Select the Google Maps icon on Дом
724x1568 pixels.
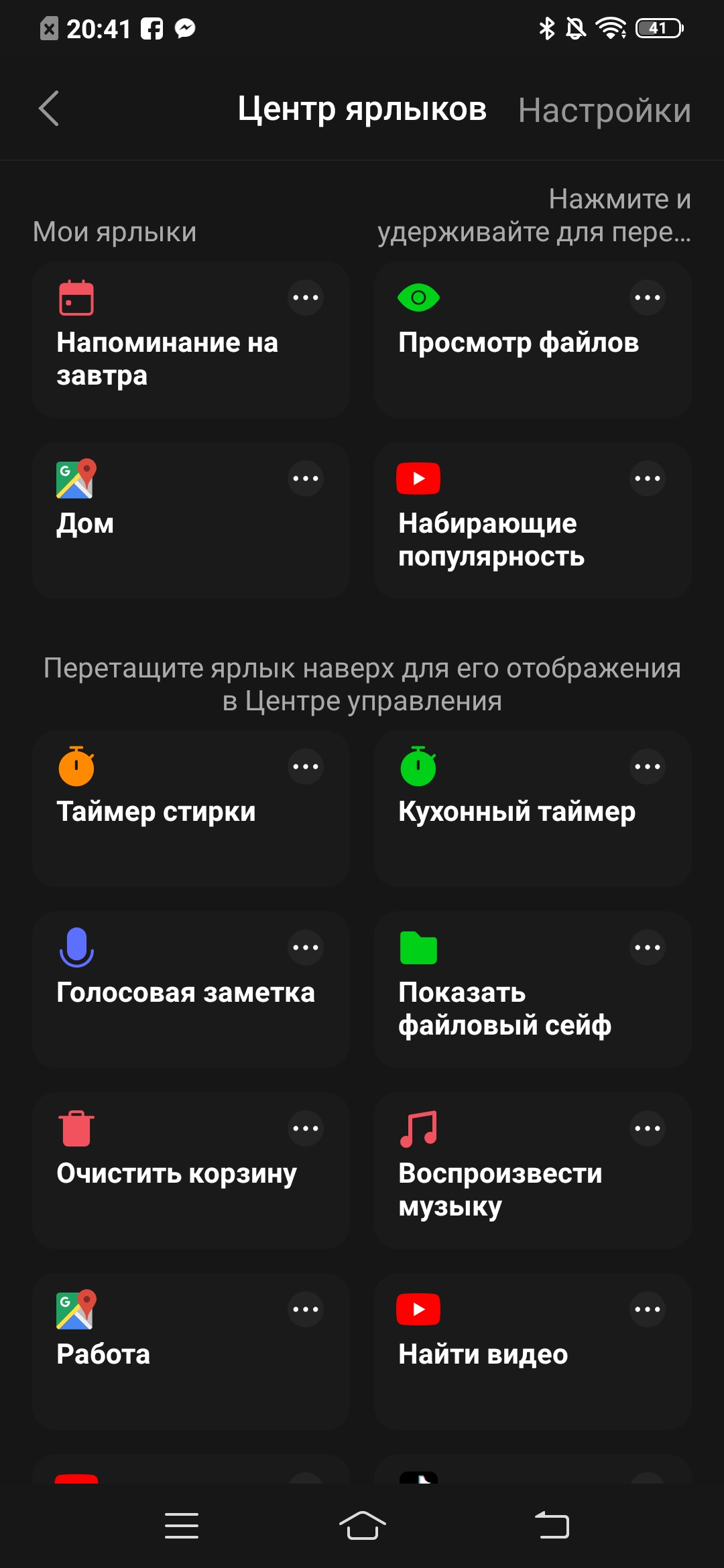point(75,478)
